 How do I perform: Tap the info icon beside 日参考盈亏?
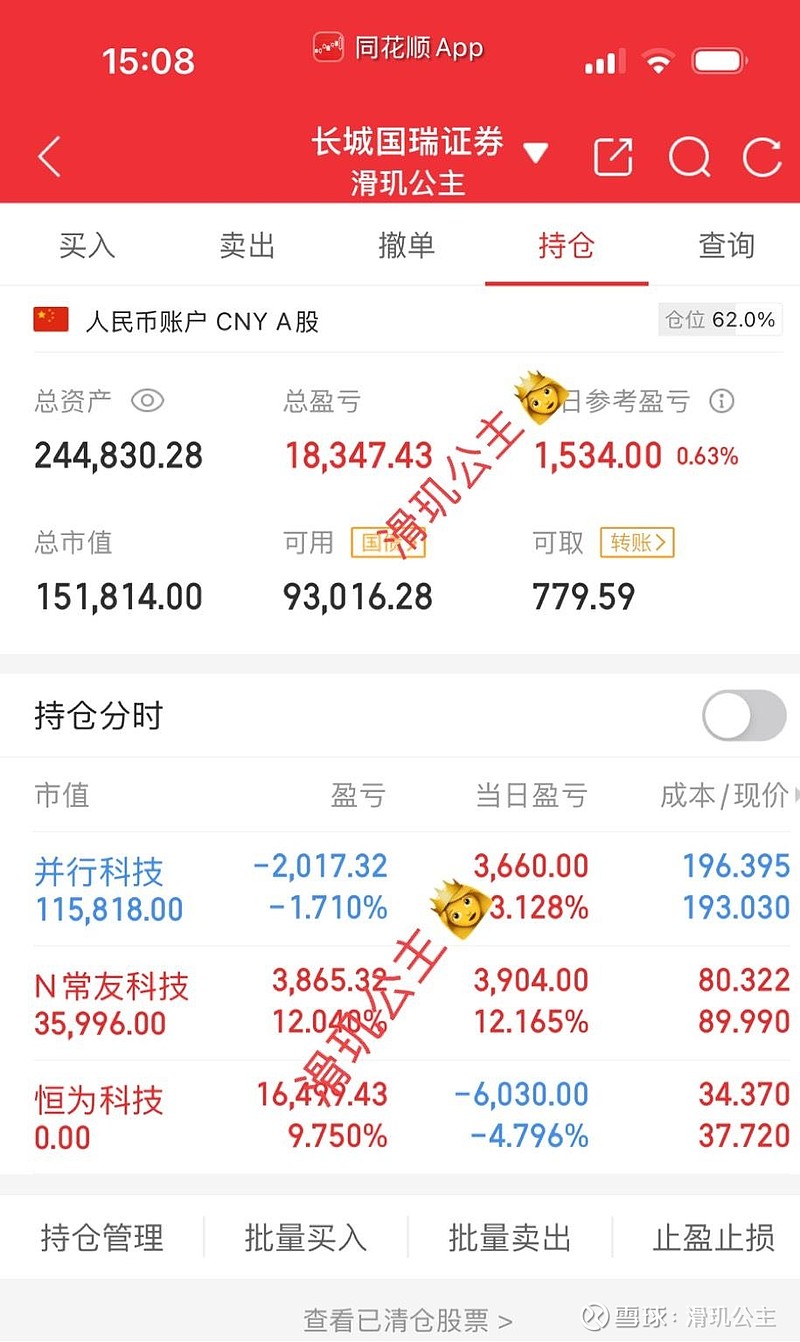[722, 401]
